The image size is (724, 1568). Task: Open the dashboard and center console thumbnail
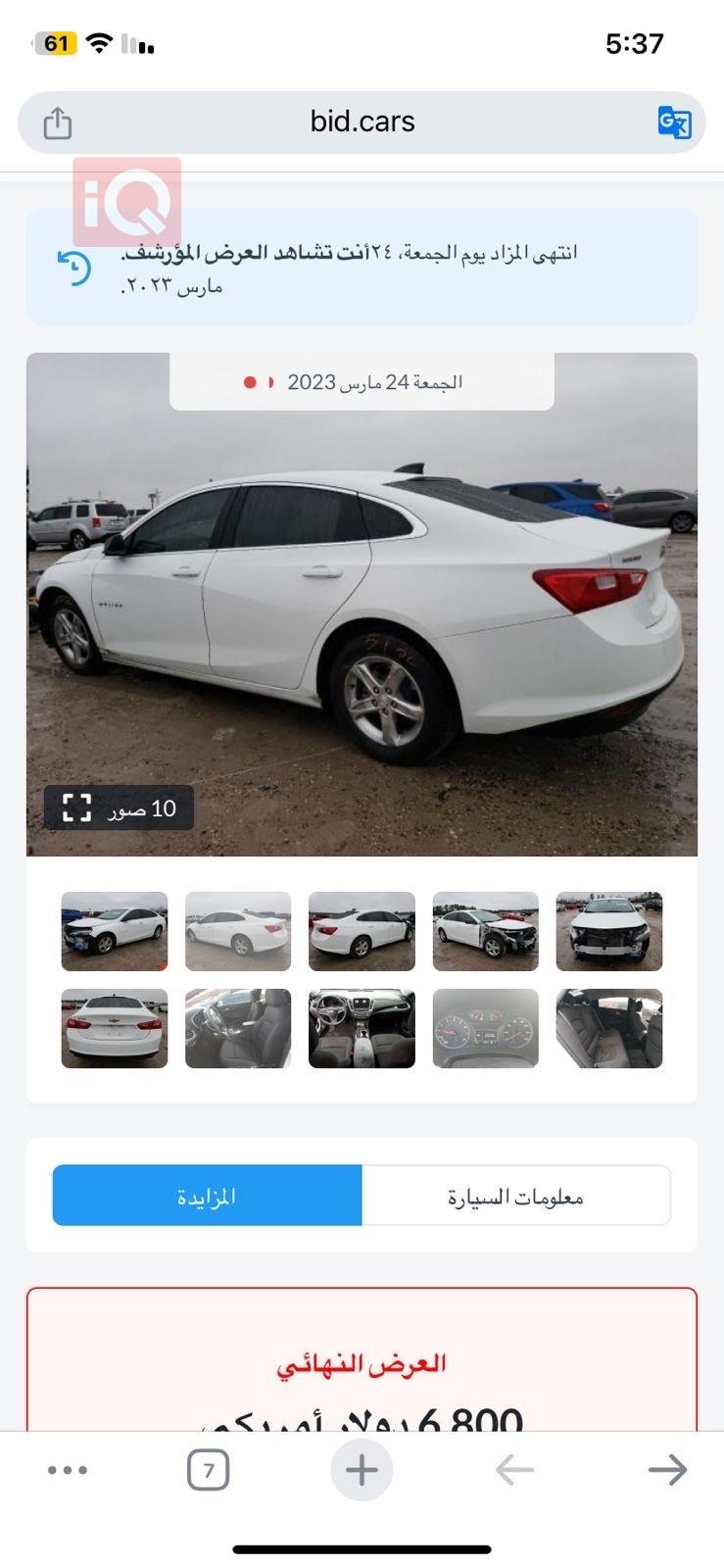362,1028
